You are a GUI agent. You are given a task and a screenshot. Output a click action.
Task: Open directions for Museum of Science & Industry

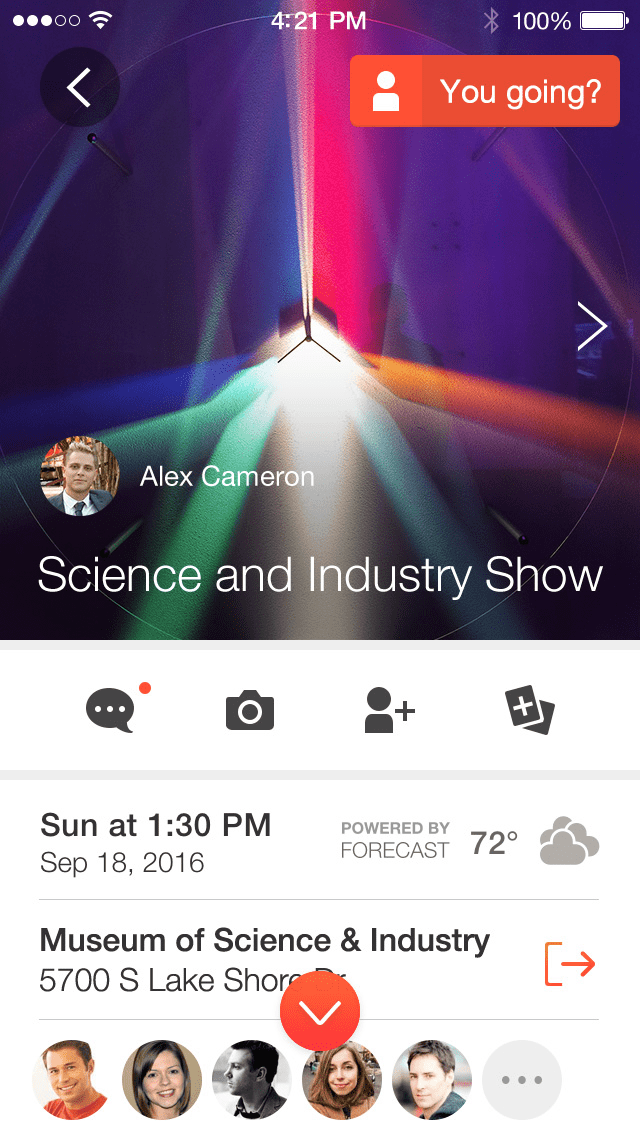(570, 964)
